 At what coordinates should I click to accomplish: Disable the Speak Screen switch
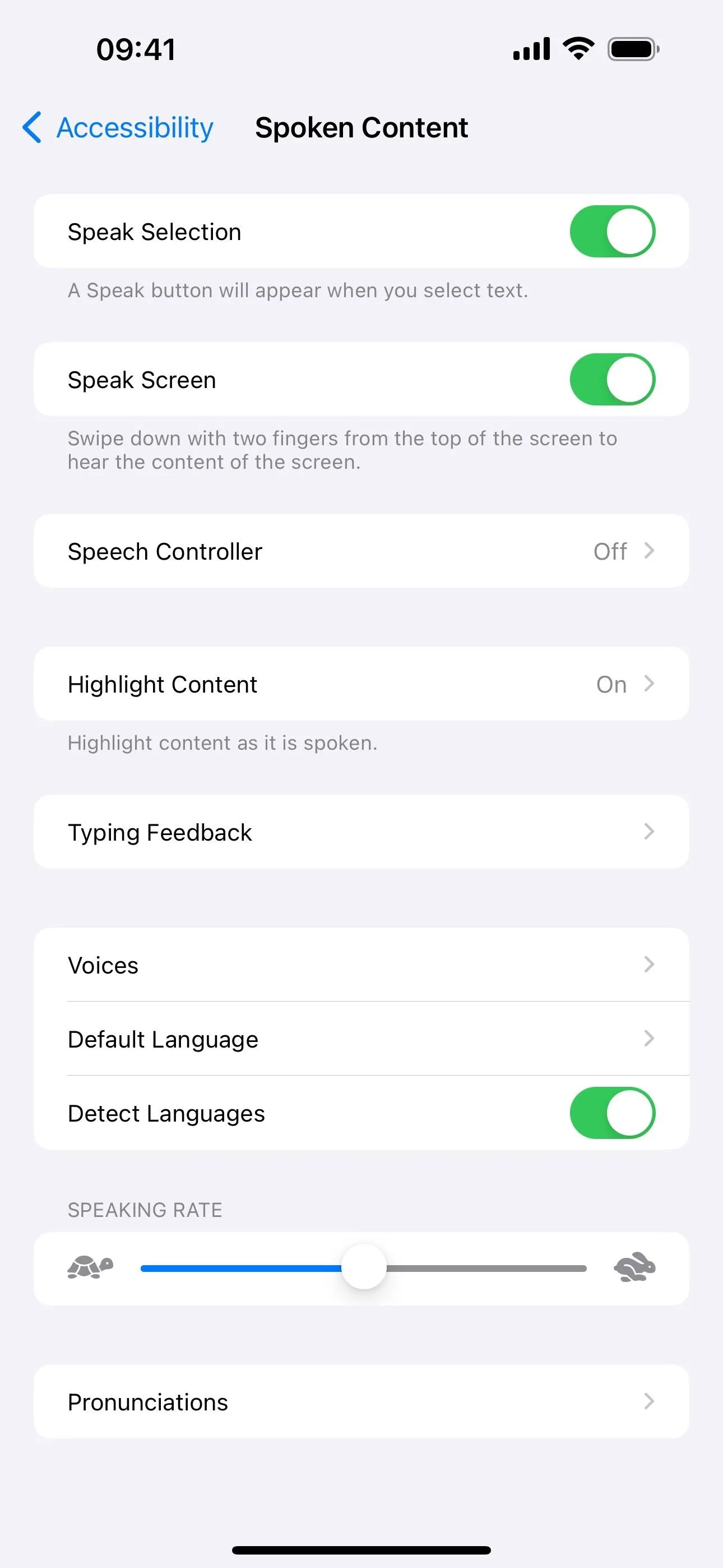click(612, 379)
